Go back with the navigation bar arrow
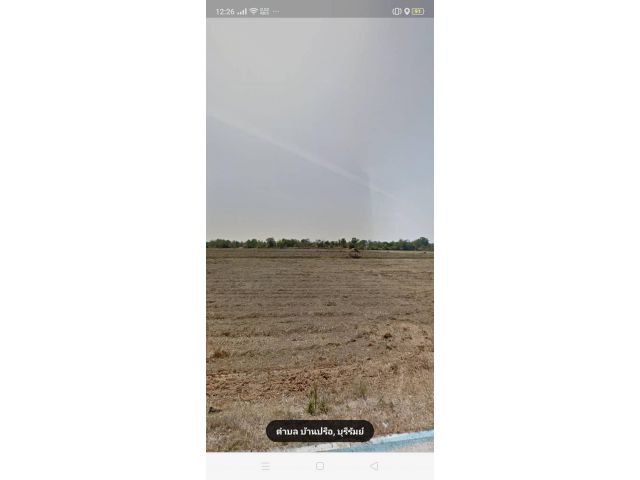Viewport: 640px width, 480px height. click(374, 466)
